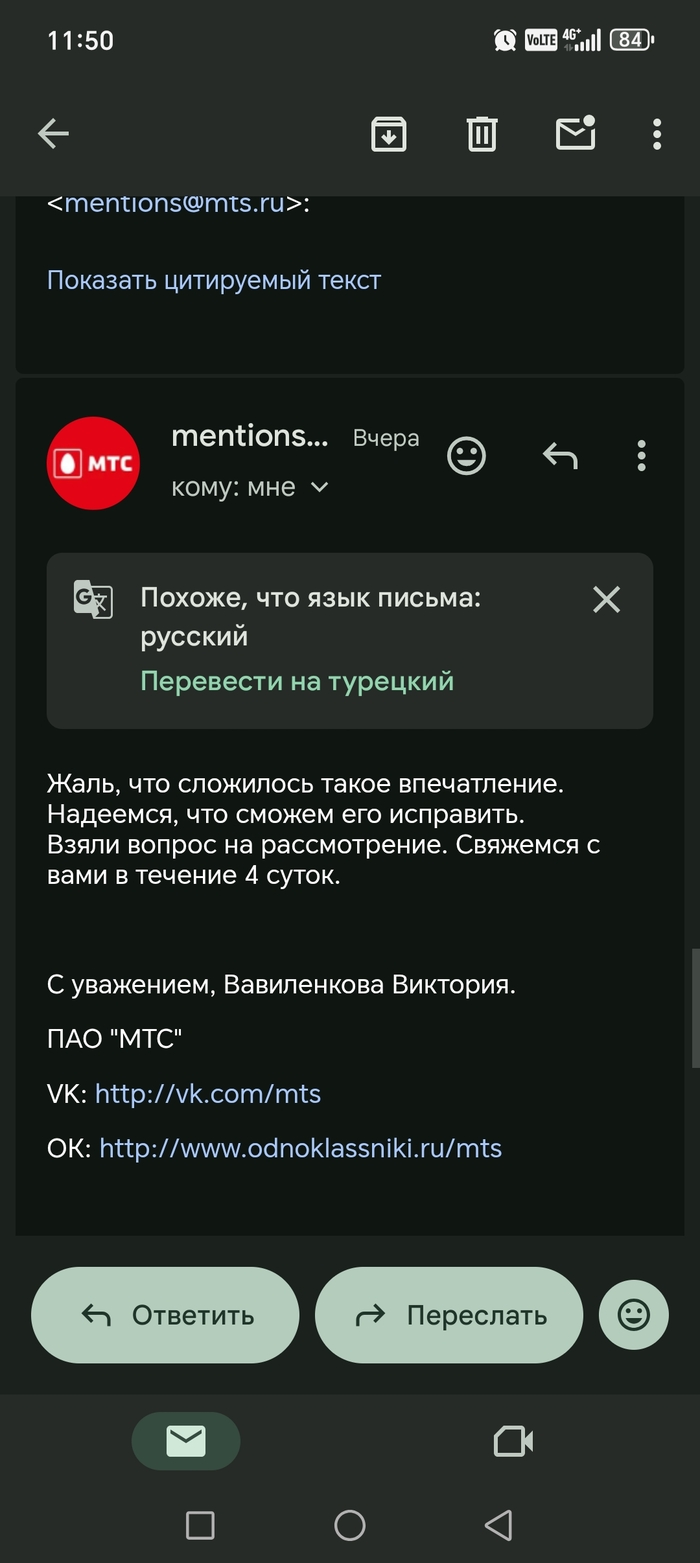Open the mentions@mts.ru email link
Image resolution: width=700 pixels, height=1563 pixels.
[x=175, y=203]
